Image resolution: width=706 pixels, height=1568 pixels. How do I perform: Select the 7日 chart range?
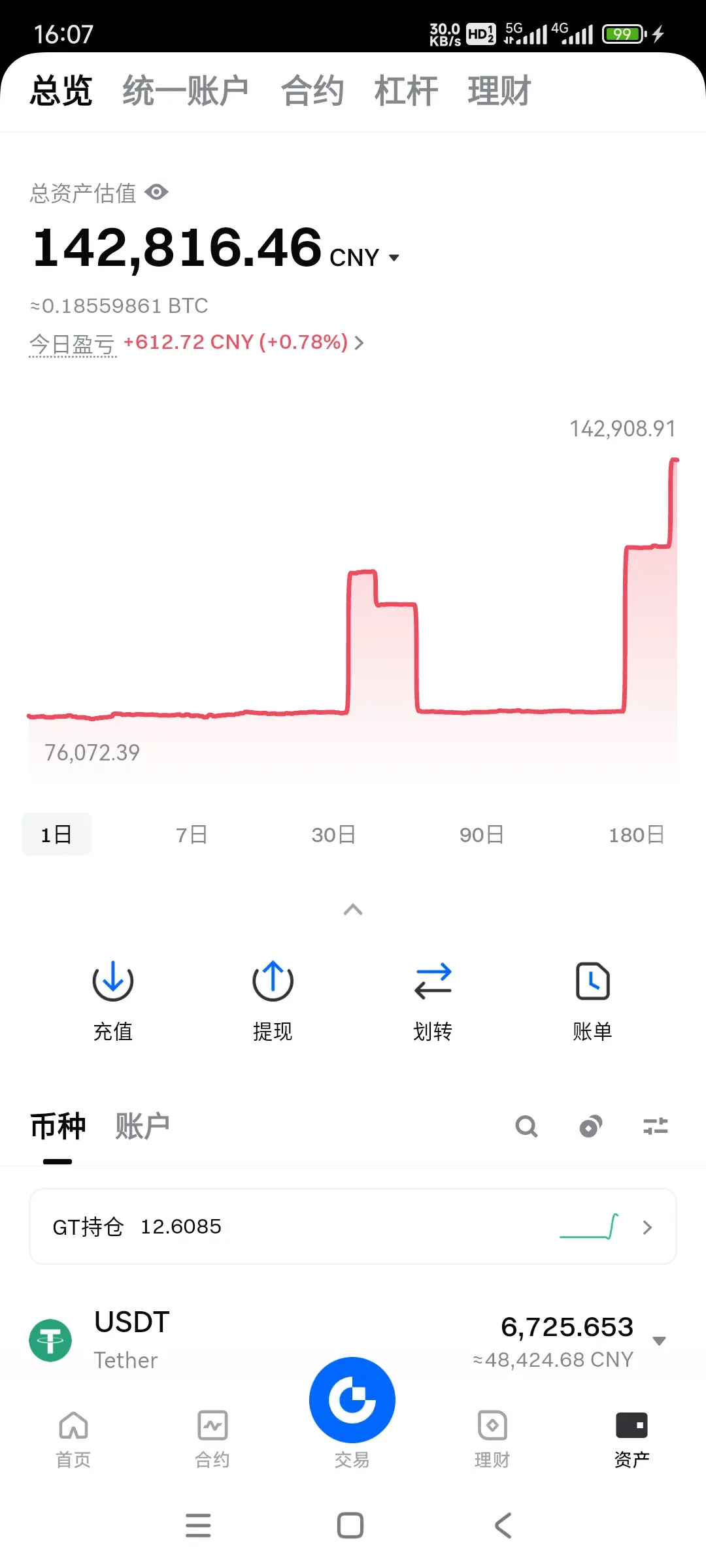(x=192, y=834)
